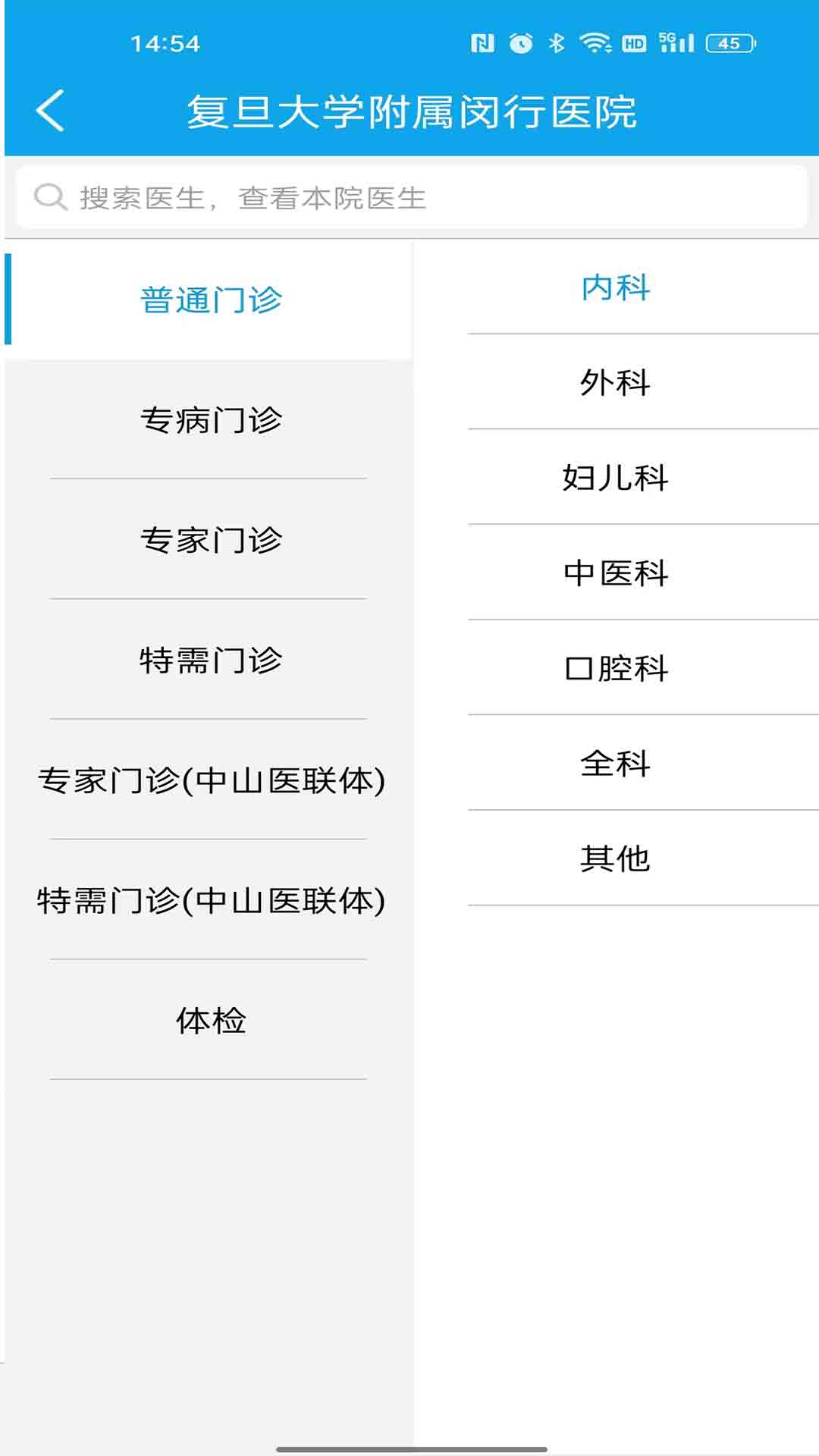Open 特需门诊 appointment list

pos(211,661)
